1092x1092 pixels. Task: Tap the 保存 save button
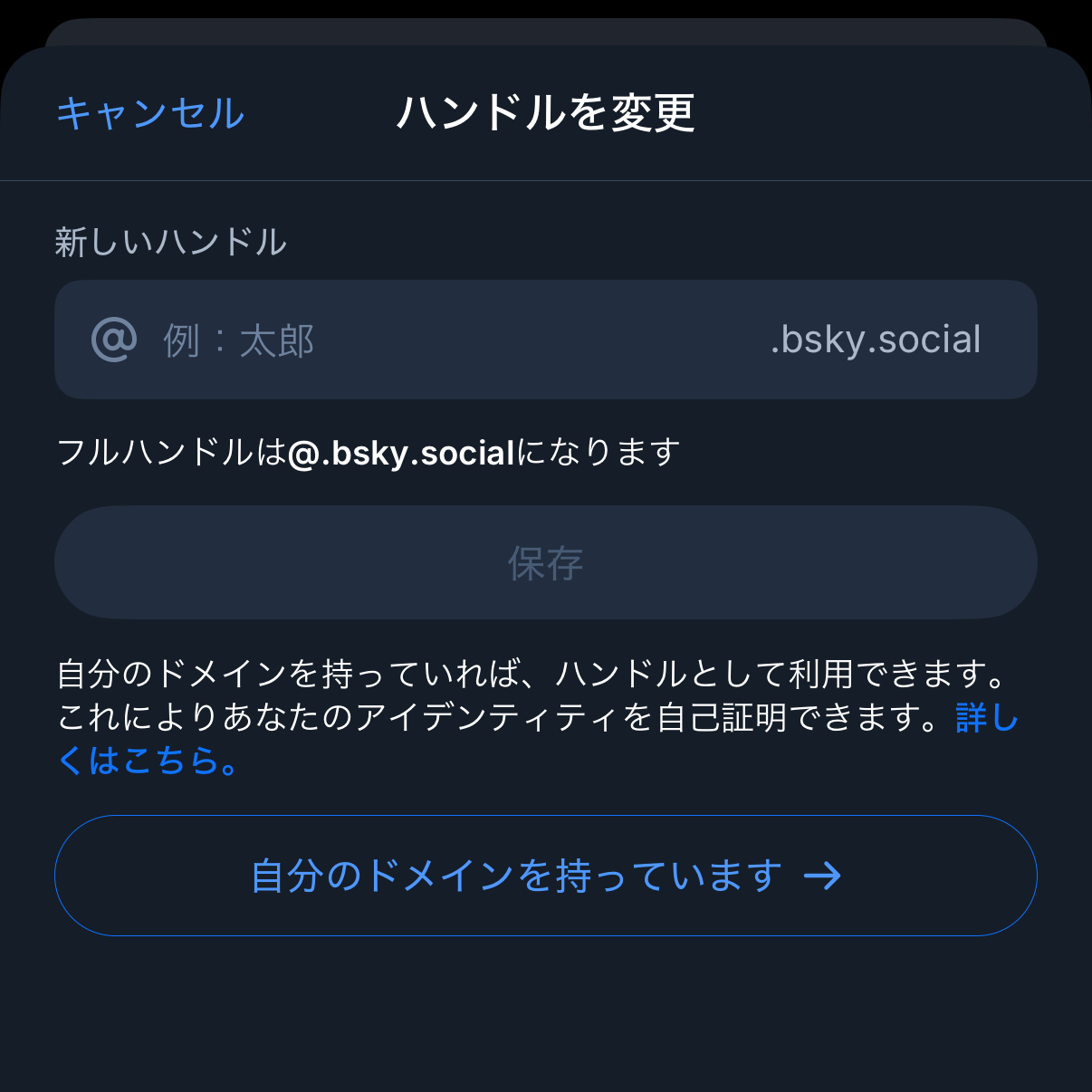[545, 563]
